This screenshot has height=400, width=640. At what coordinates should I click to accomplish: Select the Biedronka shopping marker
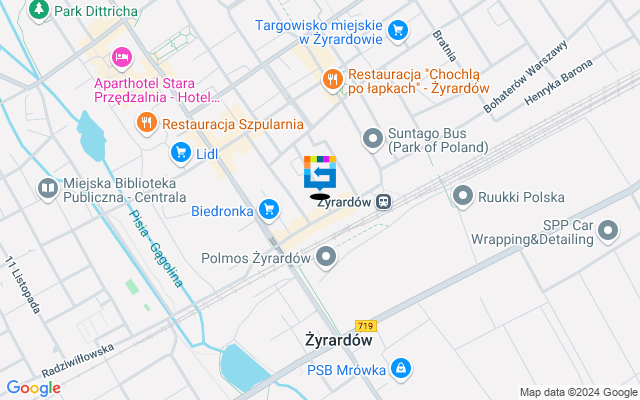pyautogui.click(x=268, y=210)
